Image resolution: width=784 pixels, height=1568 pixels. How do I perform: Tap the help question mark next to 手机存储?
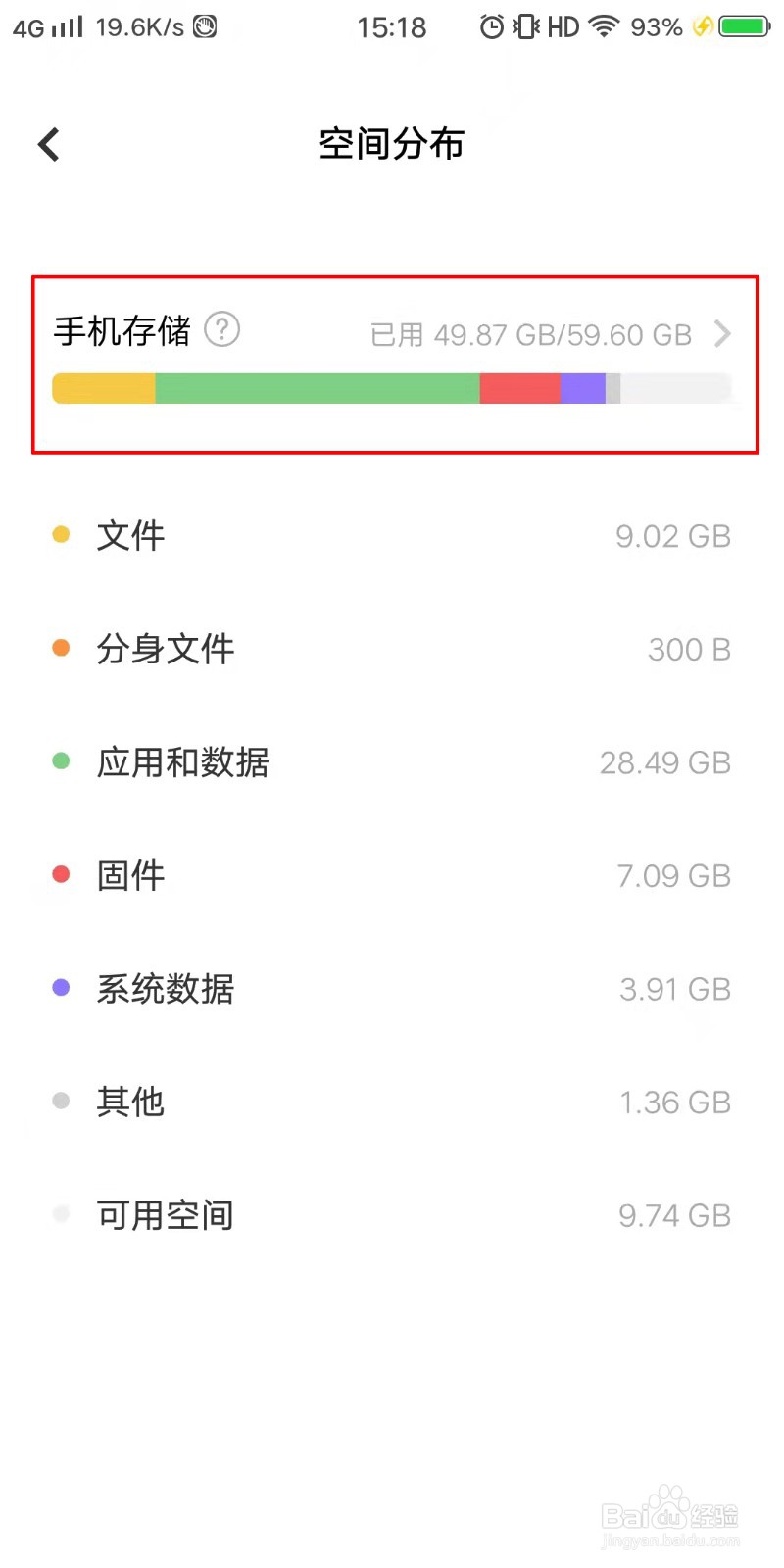pyautogui.click(x=223, y=331)
